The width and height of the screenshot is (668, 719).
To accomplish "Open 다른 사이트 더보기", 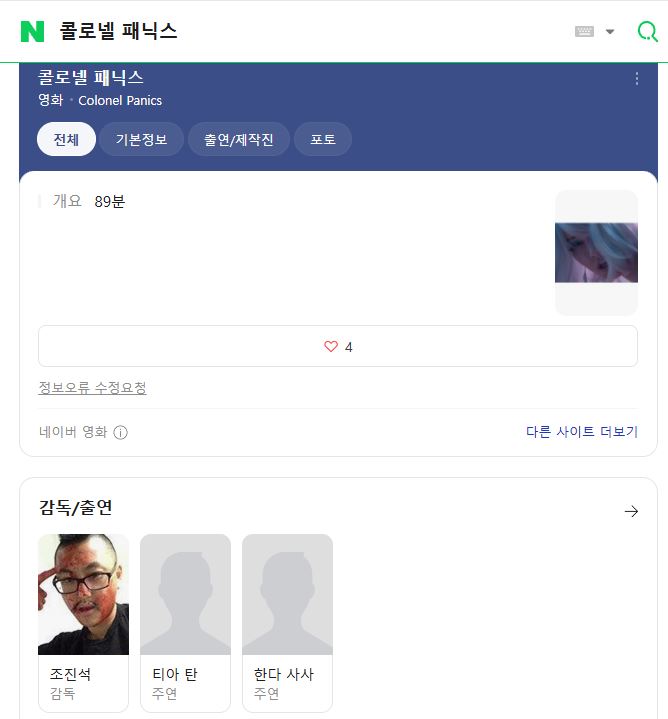I will point(582,432).
